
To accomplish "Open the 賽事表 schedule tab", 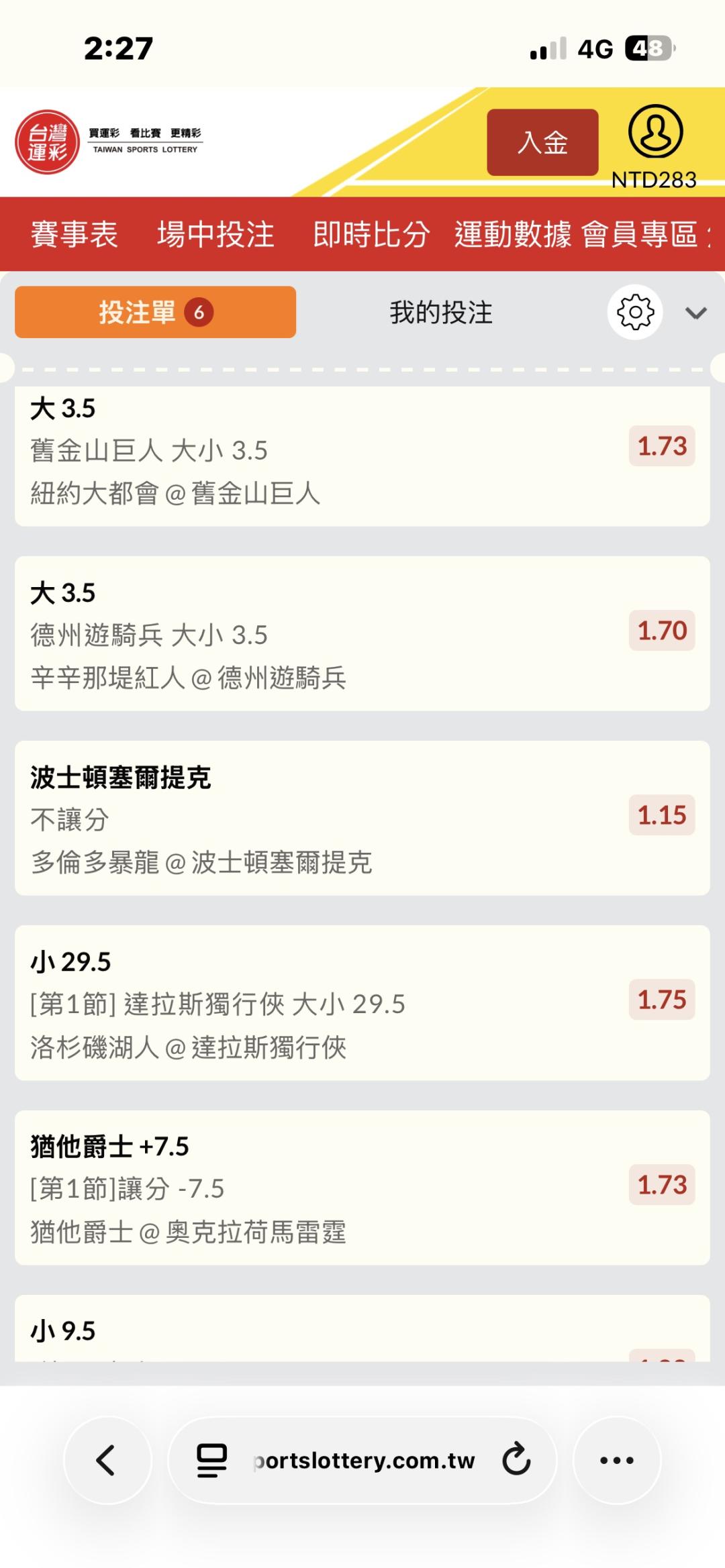I will (x=75, y=234).
